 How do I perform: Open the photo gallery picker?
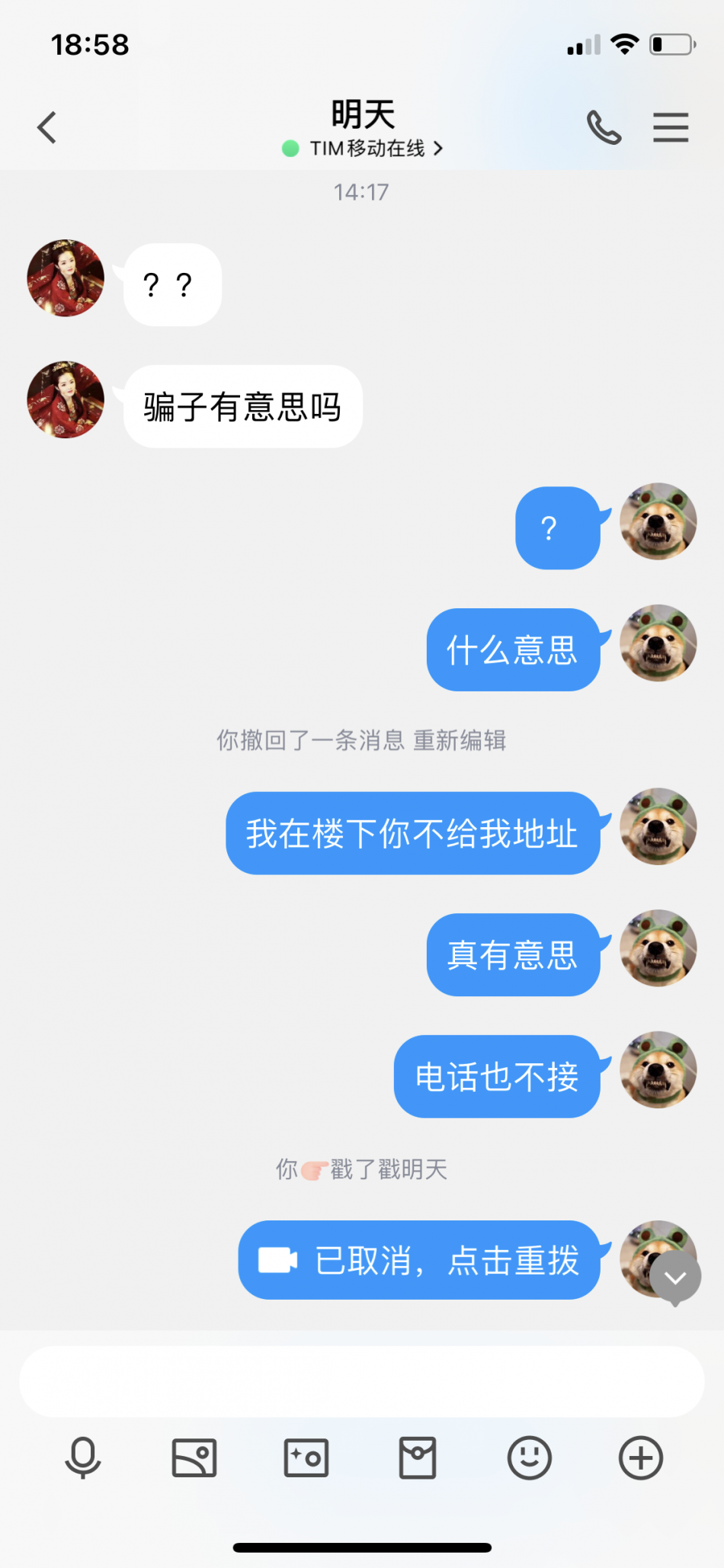pyautogui.click(x=194, y=1457)
